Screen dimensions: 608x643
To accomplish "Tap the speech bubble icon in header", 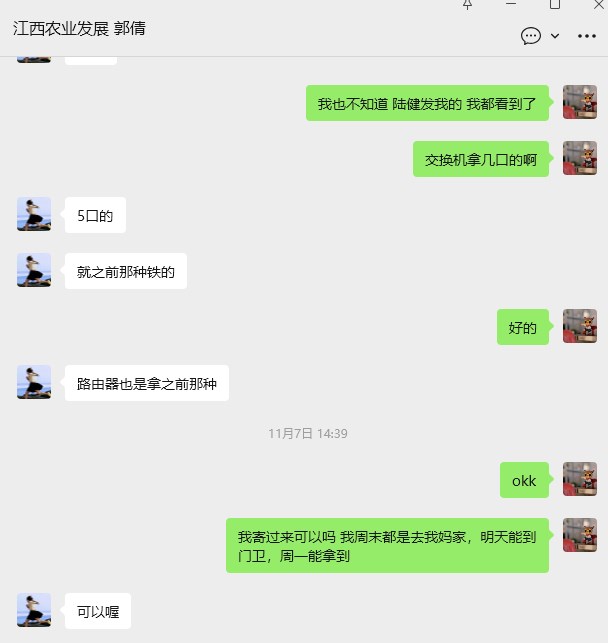I will (x=531, y=36).
